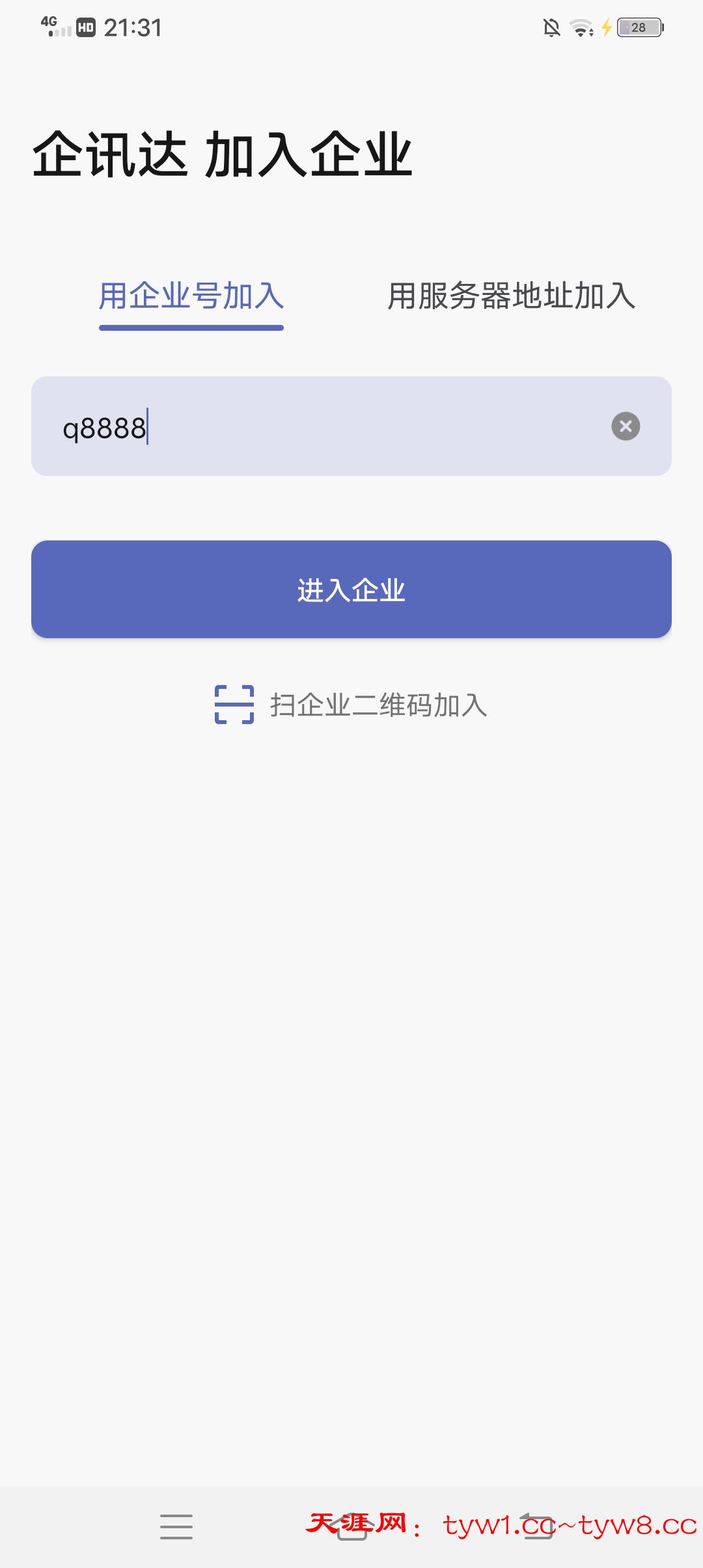This screenshot has width=703, height=1568.
Task: Tap the muted notification bell status icon
Action: [x=550, y=29]
